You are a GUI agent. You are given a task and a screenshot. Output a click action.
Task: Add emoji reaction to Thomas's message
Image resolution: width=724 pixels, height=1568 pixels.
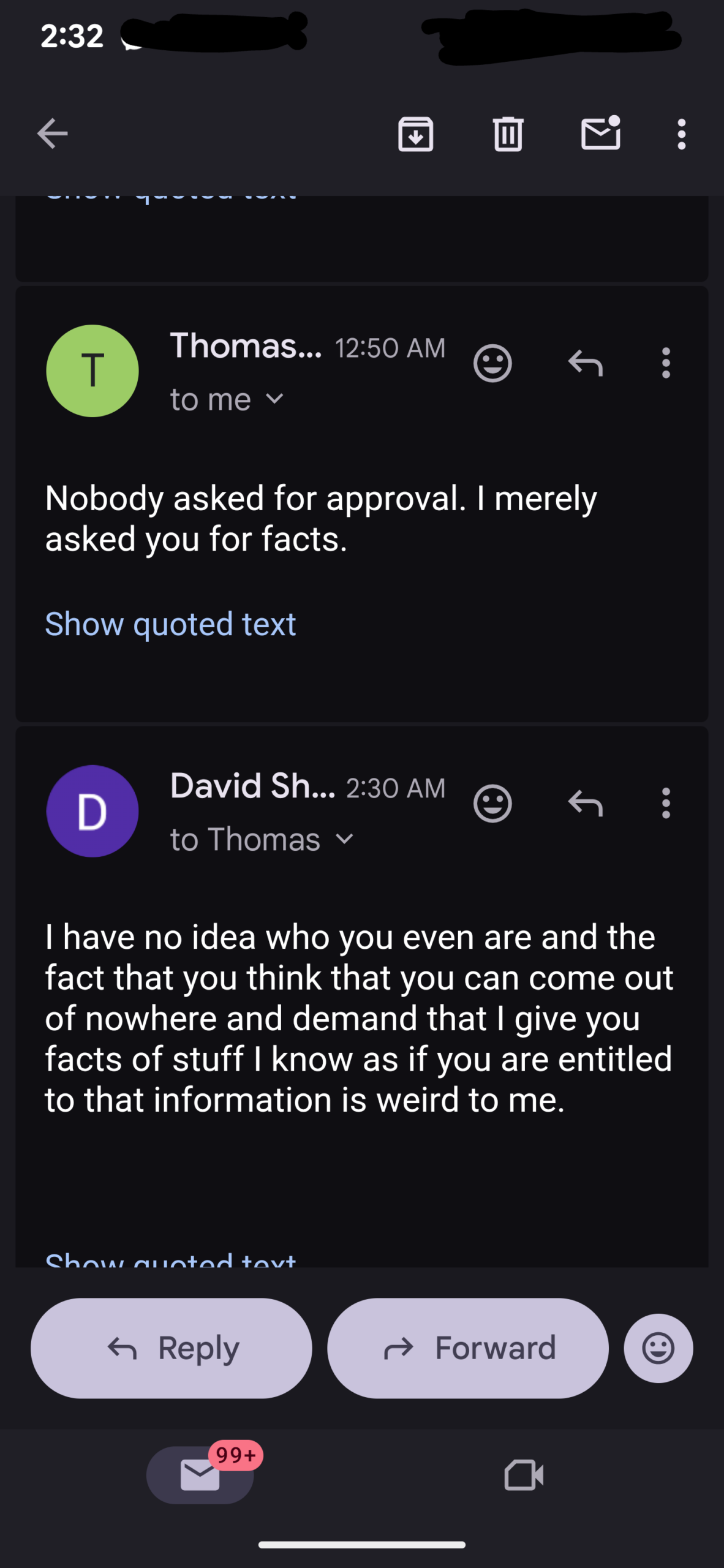pyautogui.click(x=492, y=363)
